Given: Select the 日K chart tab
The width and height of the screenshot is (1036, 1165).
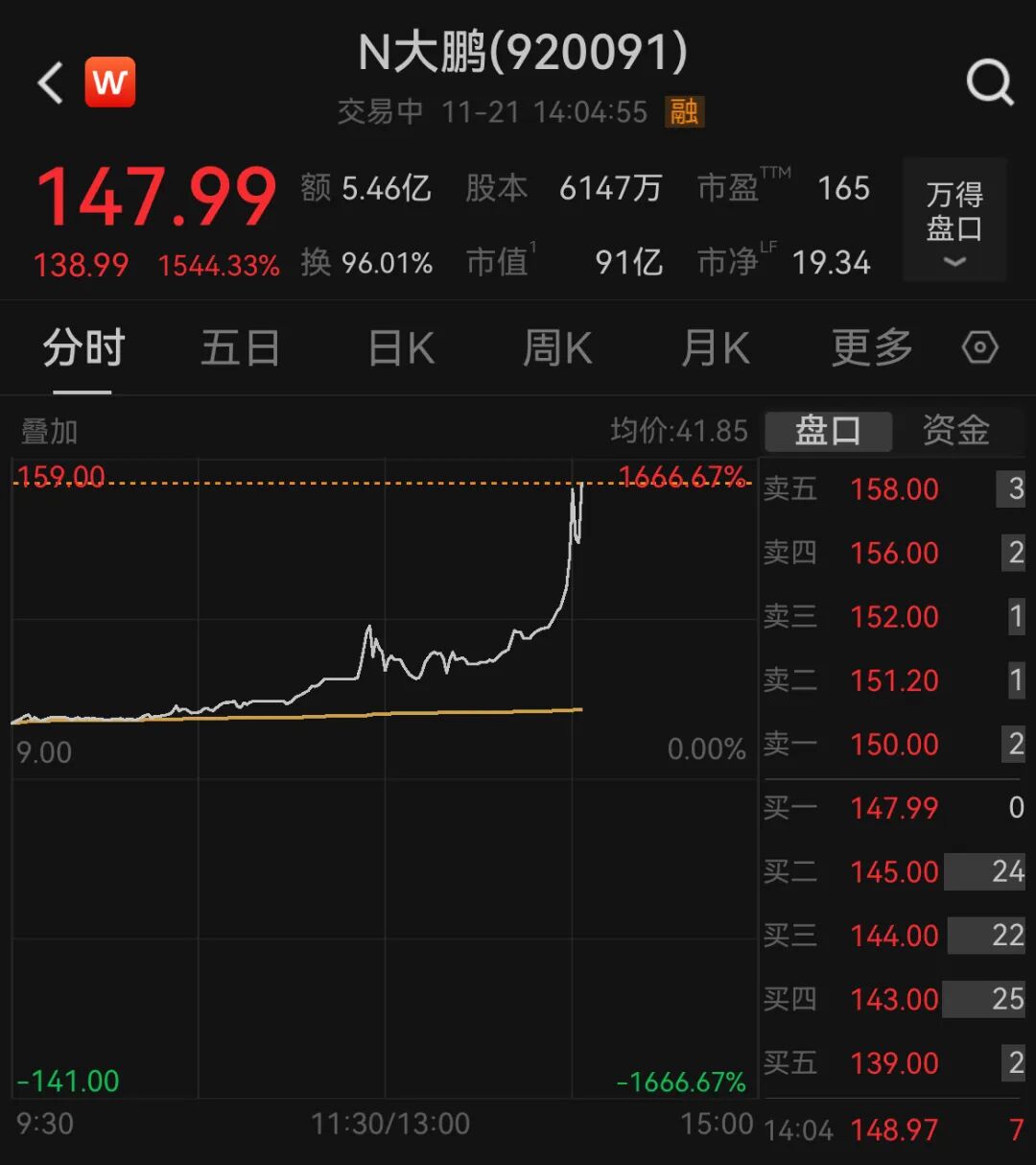Looking at the screenshot, I should coord(401,347).
